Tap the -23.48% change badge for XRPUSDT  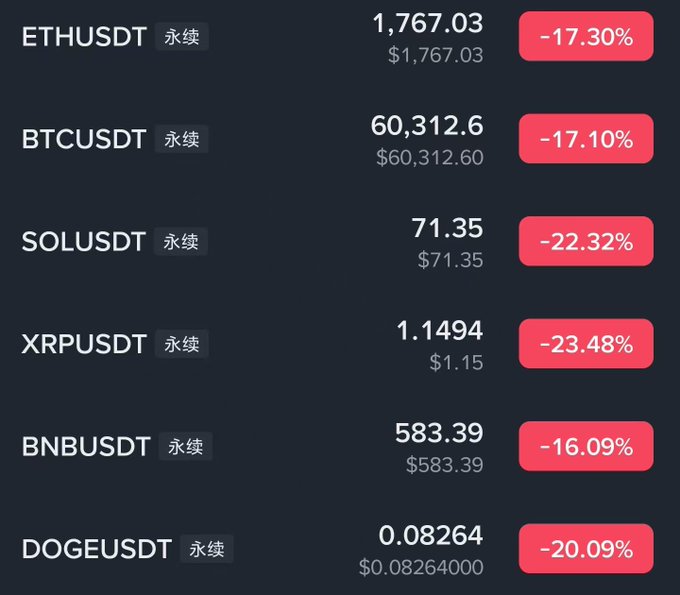[x=586, y=344]
